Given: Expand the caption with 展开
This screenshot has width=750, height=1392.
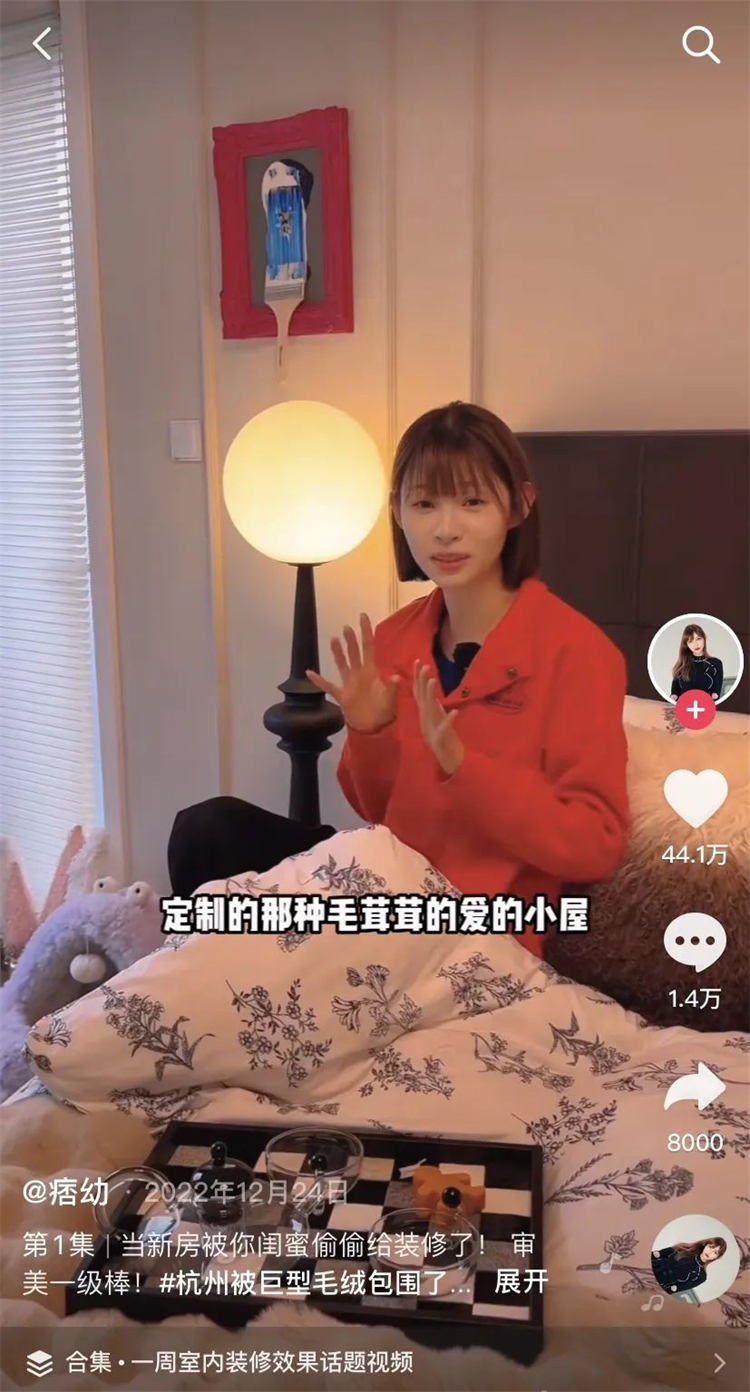Looking at the screenshot, I should [x=521, y=1282].
